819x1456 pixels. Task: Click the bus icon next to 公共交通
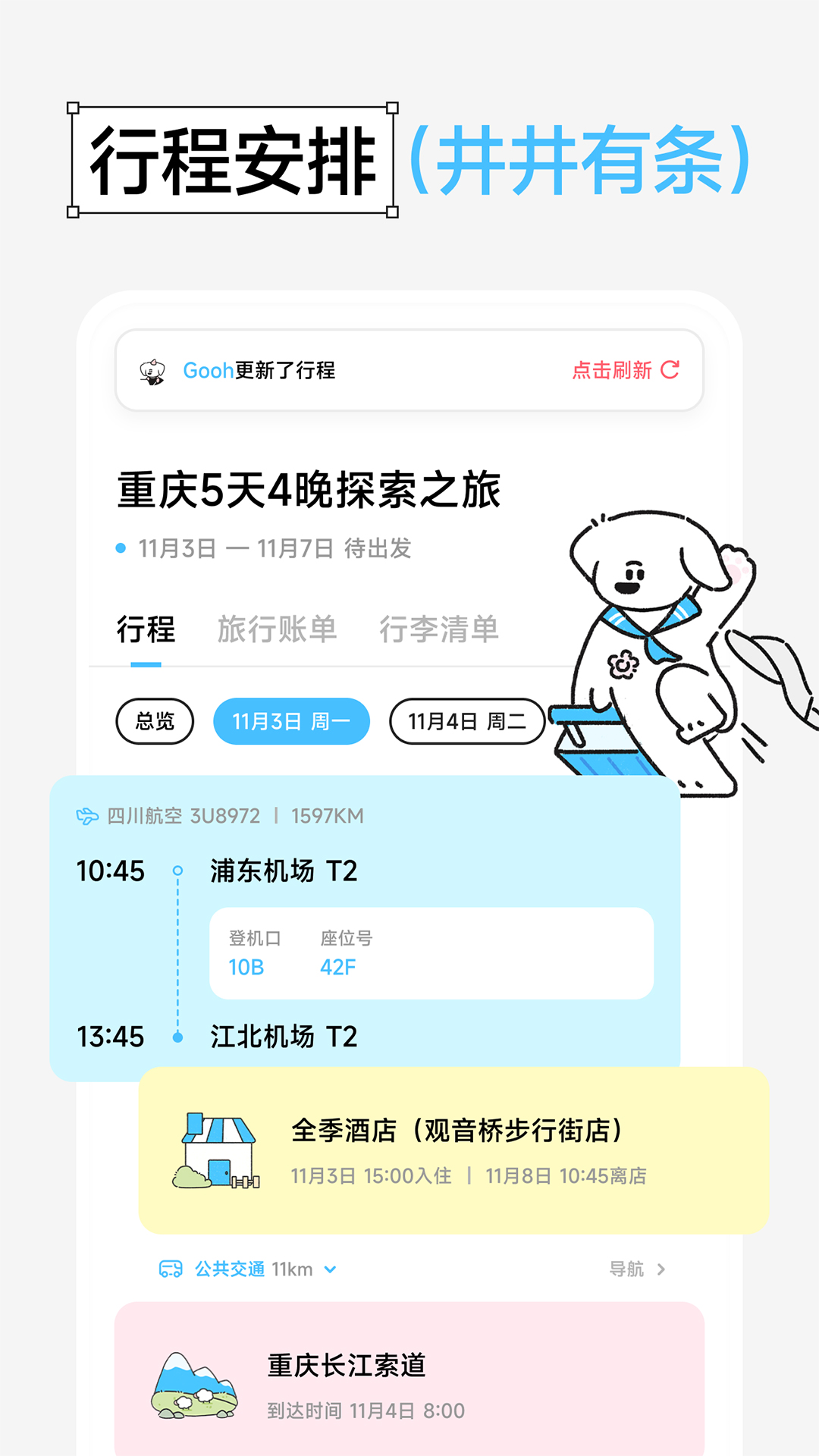pos(170,1269)
